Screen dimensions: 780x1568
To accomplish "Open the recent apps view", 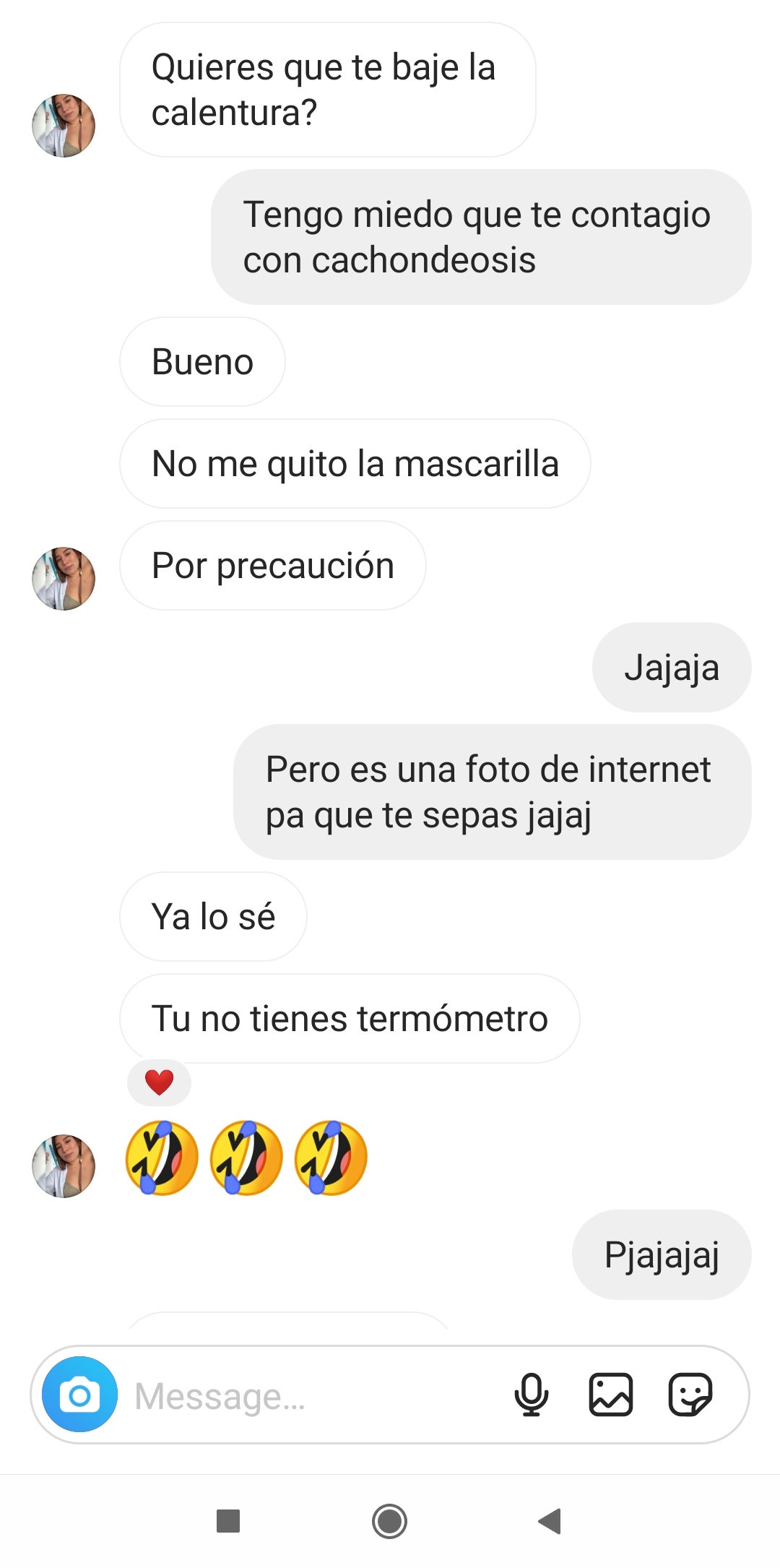I will pos(228,1521).
